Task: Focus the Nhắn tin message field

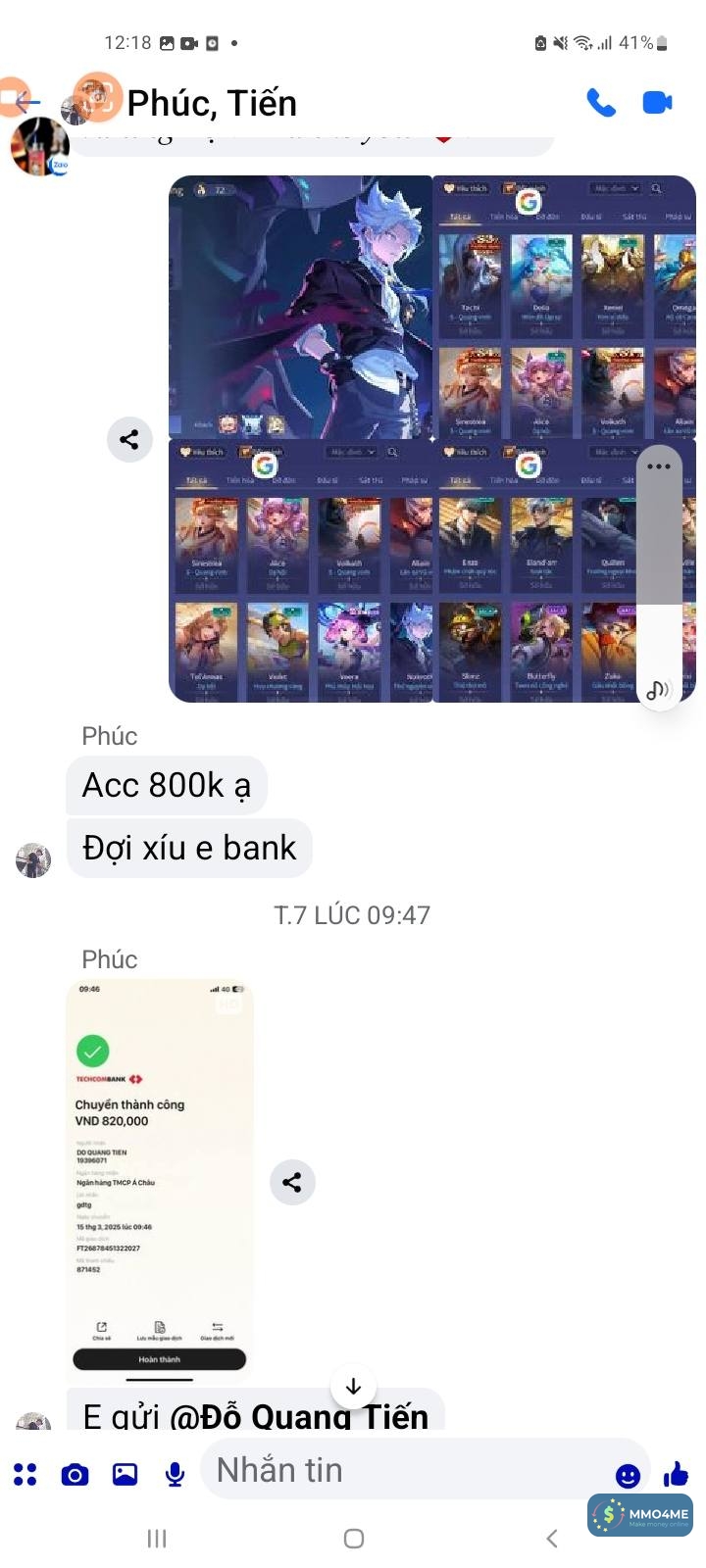Action: pyautogui.click(x=402, y=1470)
